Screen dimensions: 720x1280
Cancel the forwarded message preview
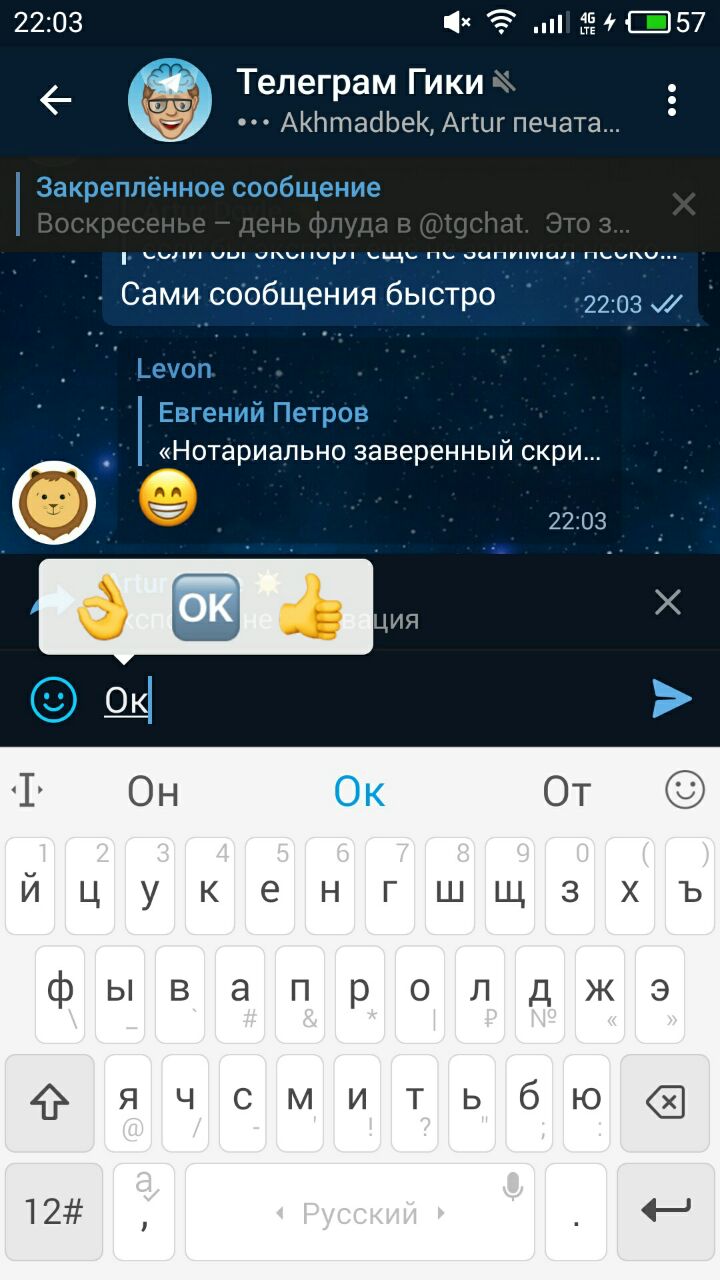[667, 602]
